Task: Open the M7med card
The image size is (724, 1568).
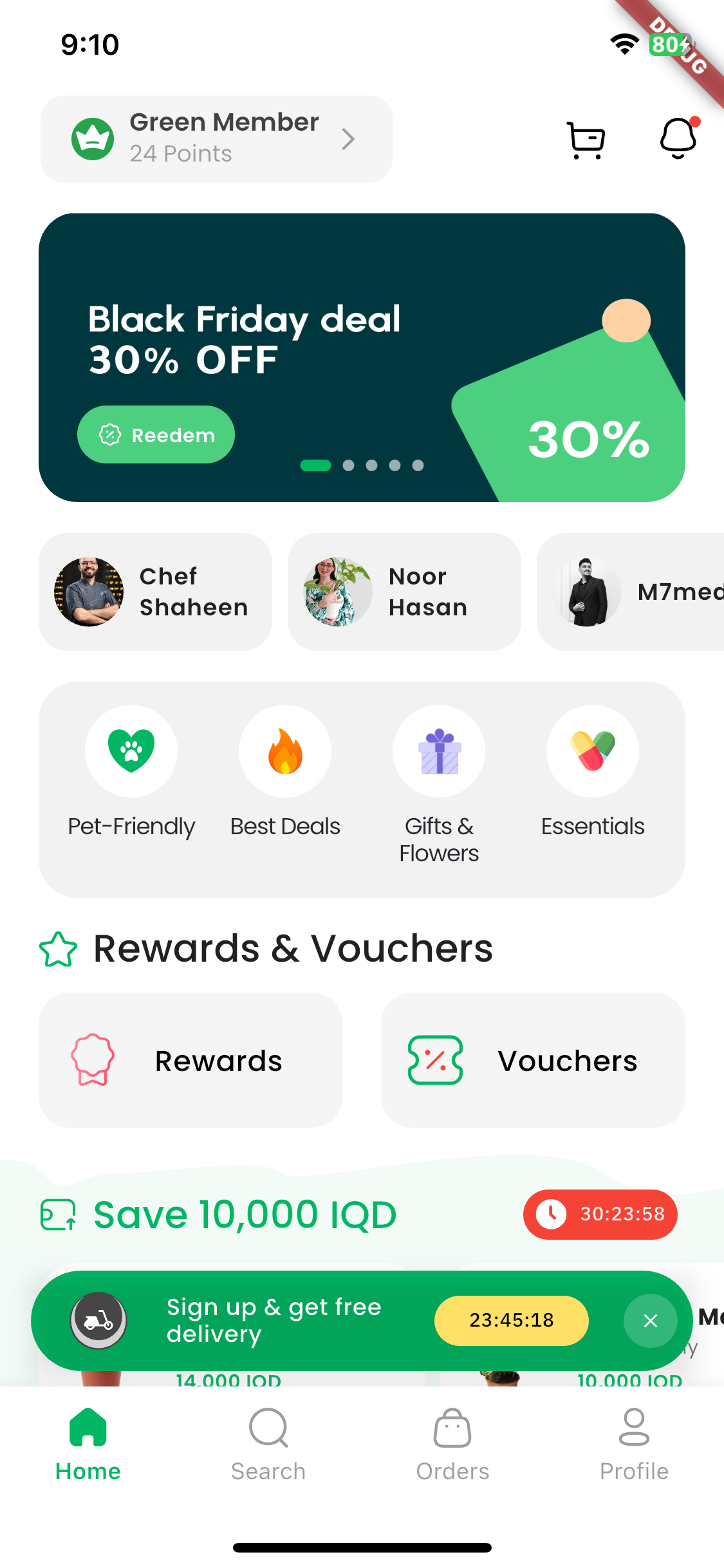Action: [631, 592]
